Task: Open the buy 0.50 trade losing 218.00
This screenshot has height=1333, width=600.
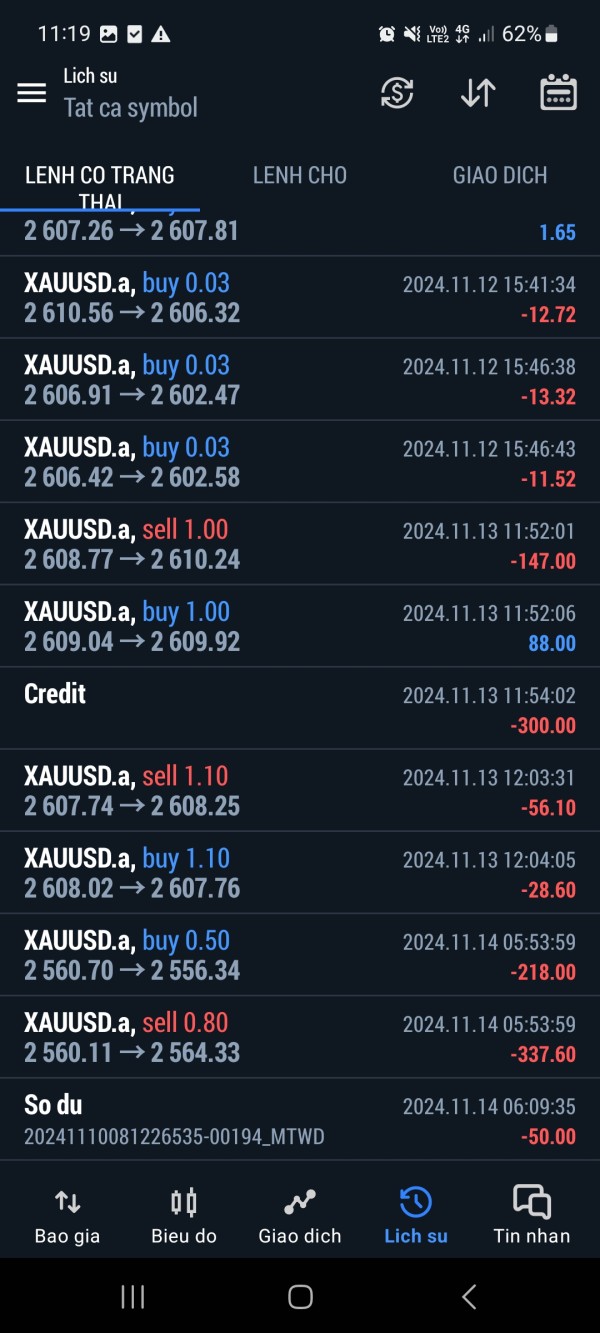Action: pyautogui.click(x=300, y=955)
